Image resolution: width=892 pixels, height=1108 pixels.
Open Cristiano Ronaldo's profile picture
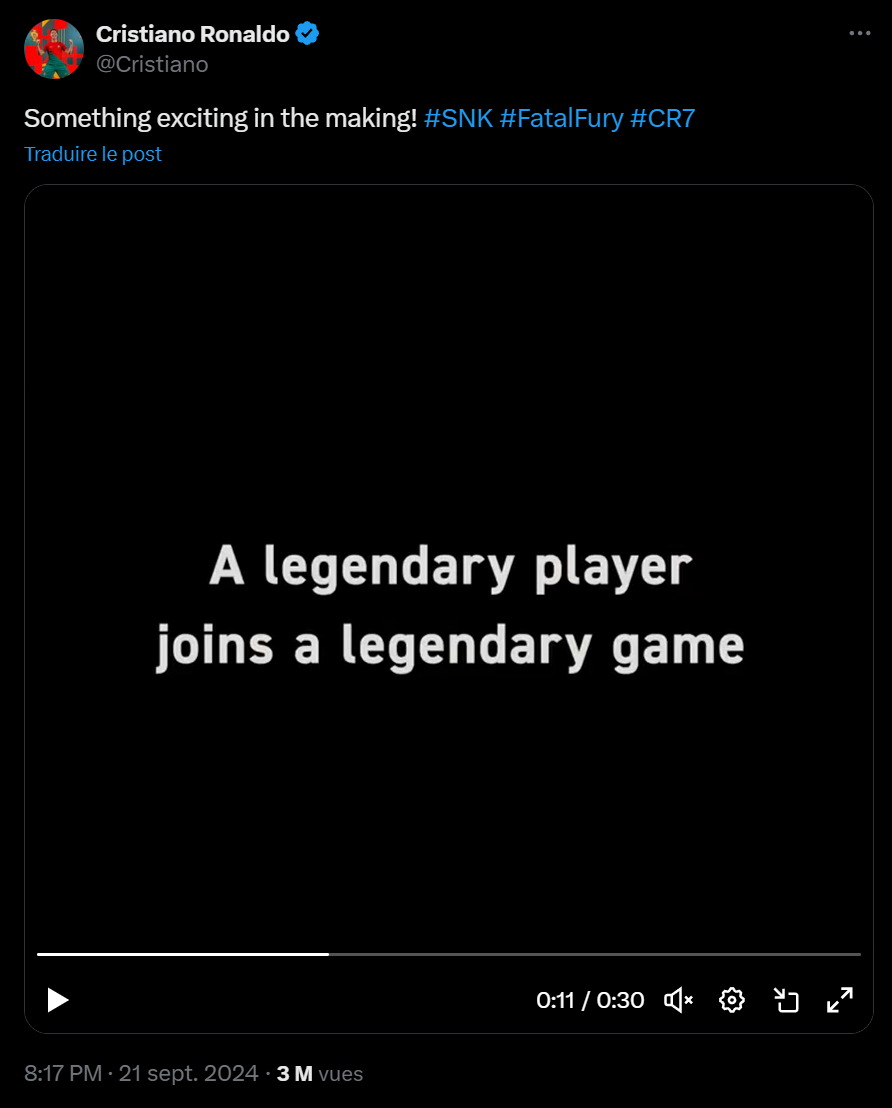[x=54, y=49]
